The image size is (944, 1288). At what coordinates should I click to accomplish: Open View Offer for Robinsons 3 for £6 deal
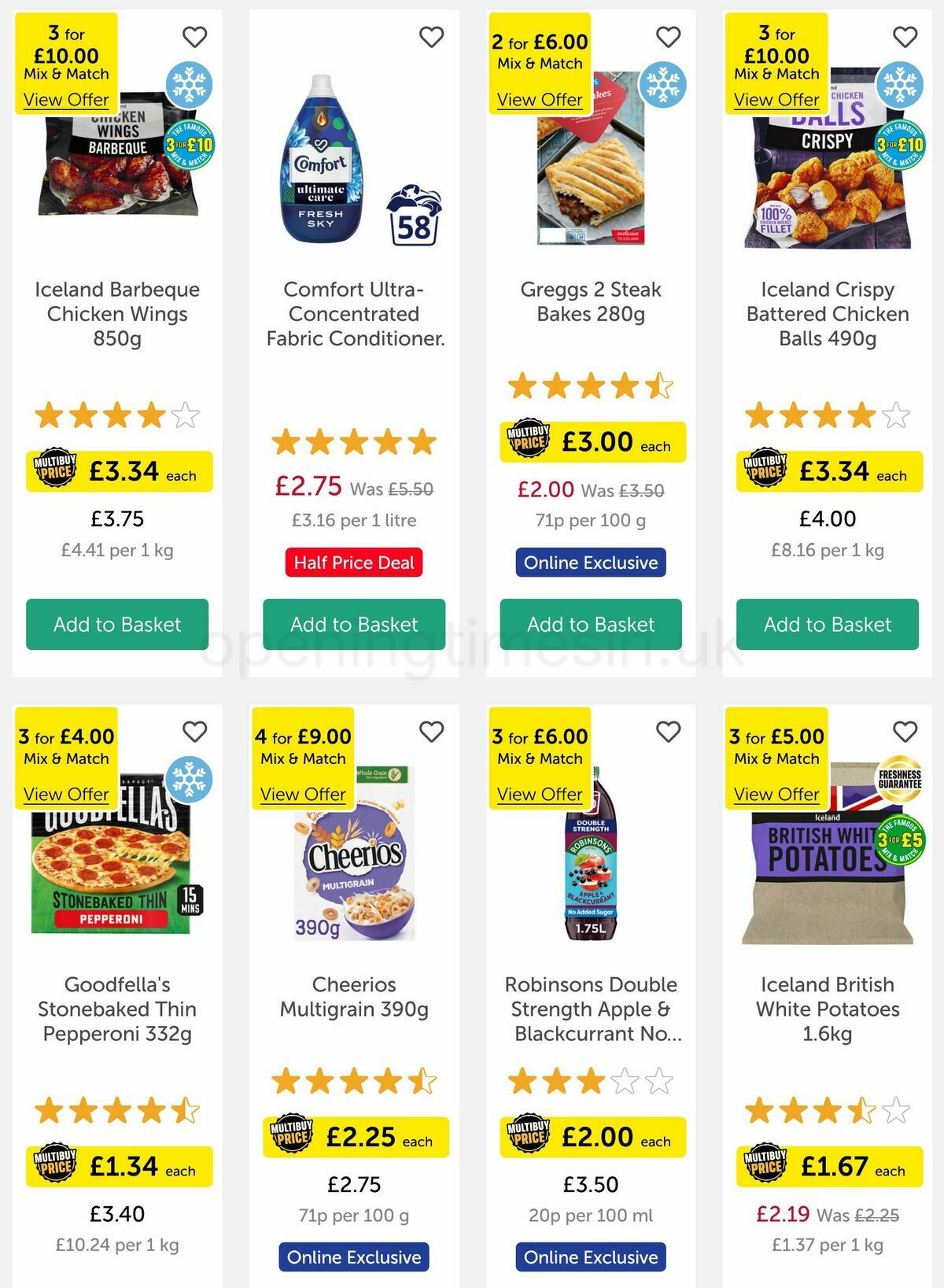(540, 794)
